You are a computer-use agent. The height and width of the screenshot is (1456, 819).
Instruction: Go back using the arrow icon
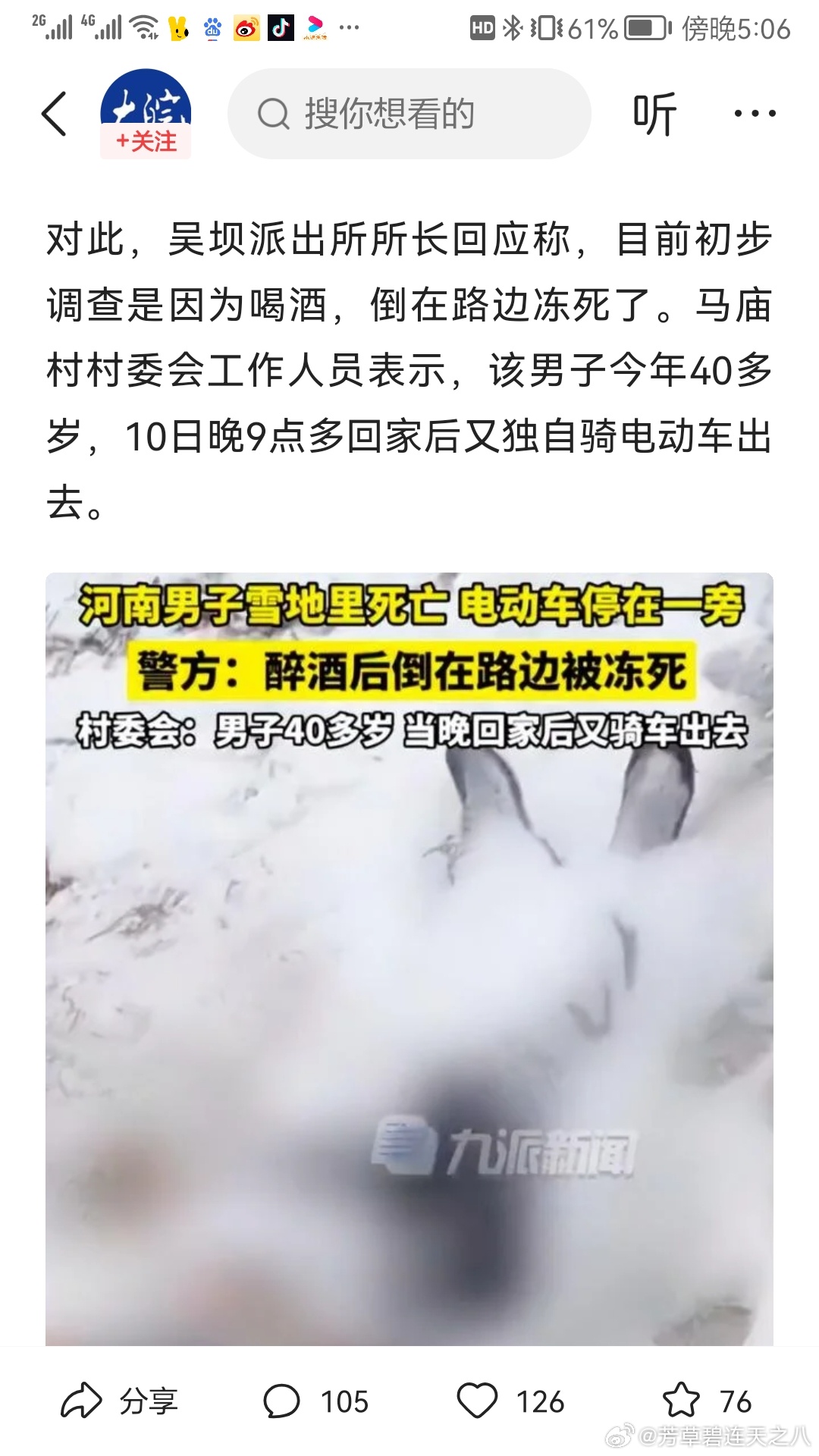55,115
